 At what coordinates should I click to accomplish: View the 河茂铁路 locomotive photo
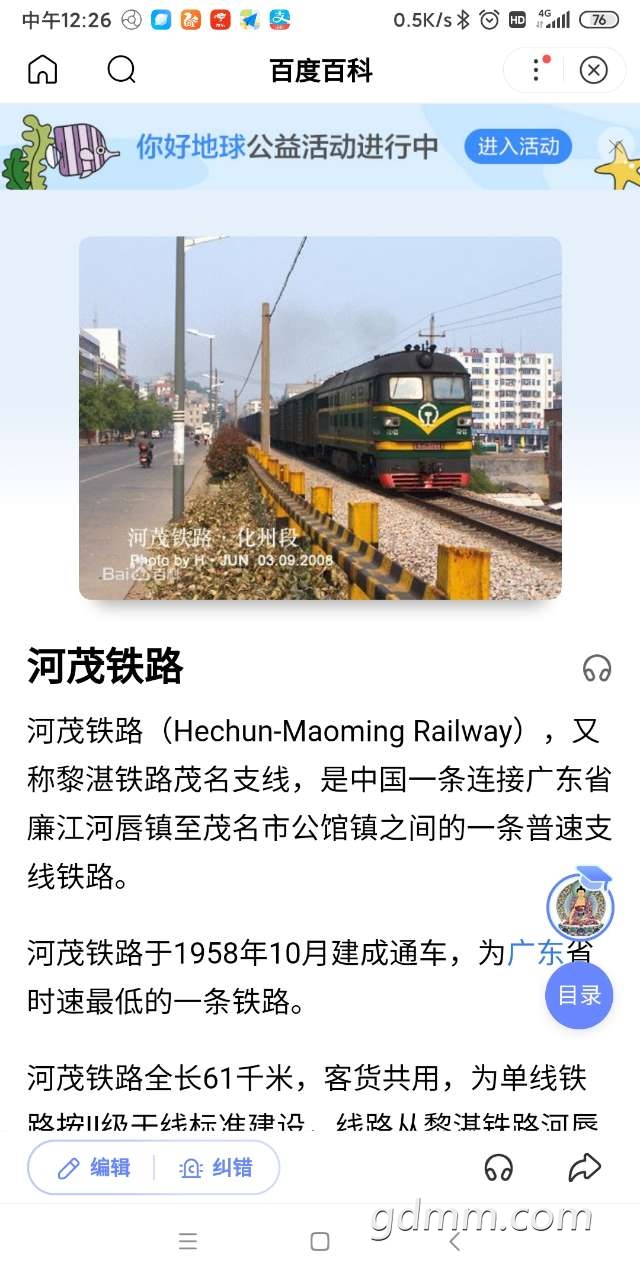[x=320, y=418]
